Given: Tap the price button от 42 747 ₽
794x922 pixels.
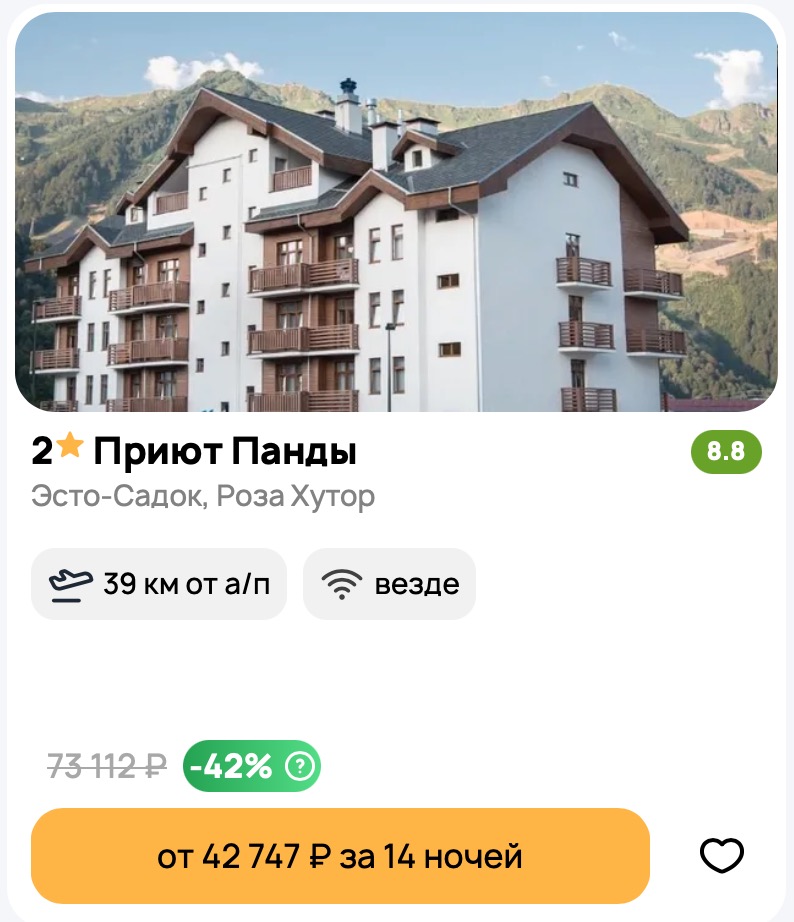Looking at the screenshot, I should tap(340, 856).
